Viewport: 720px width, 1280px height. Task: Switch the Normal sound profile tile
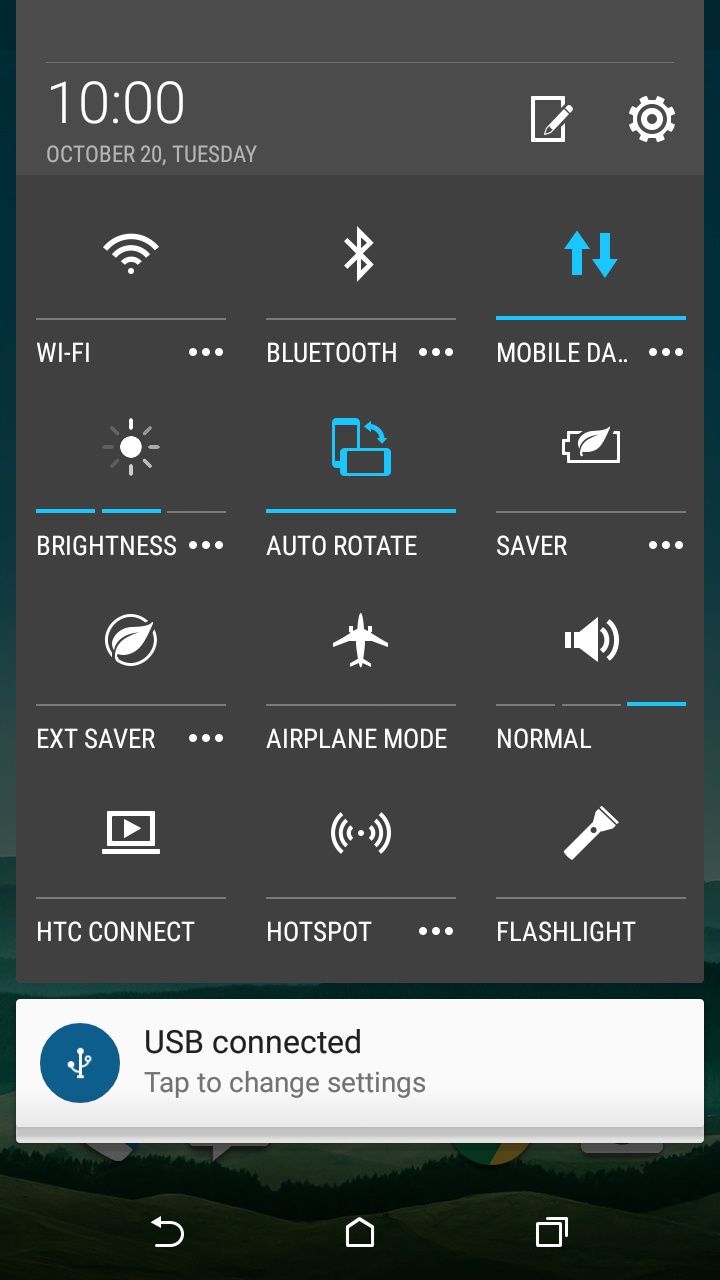pos(591,640)
